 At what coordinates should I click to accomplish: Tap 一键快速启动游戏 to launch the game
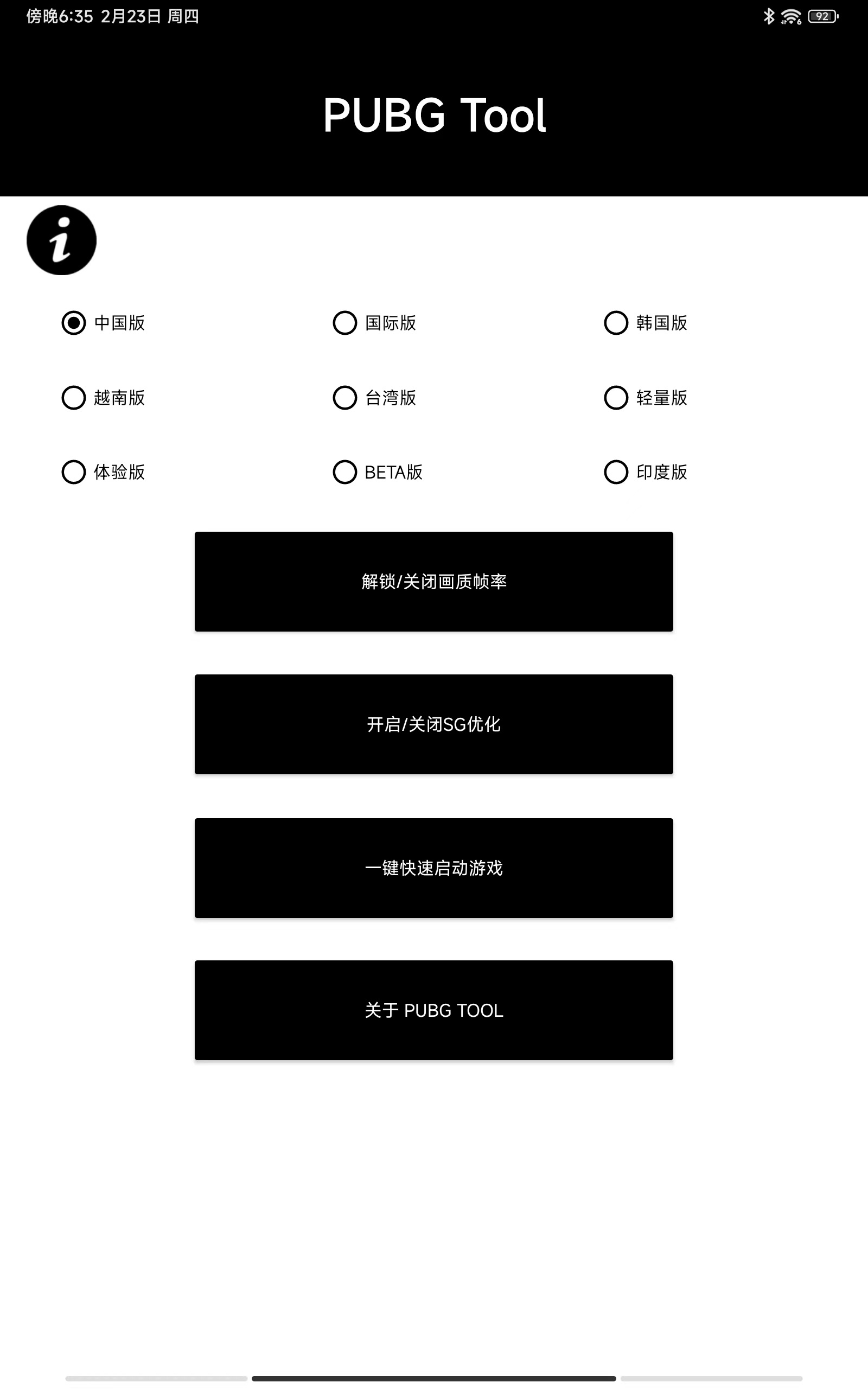[x=434, y=868]
